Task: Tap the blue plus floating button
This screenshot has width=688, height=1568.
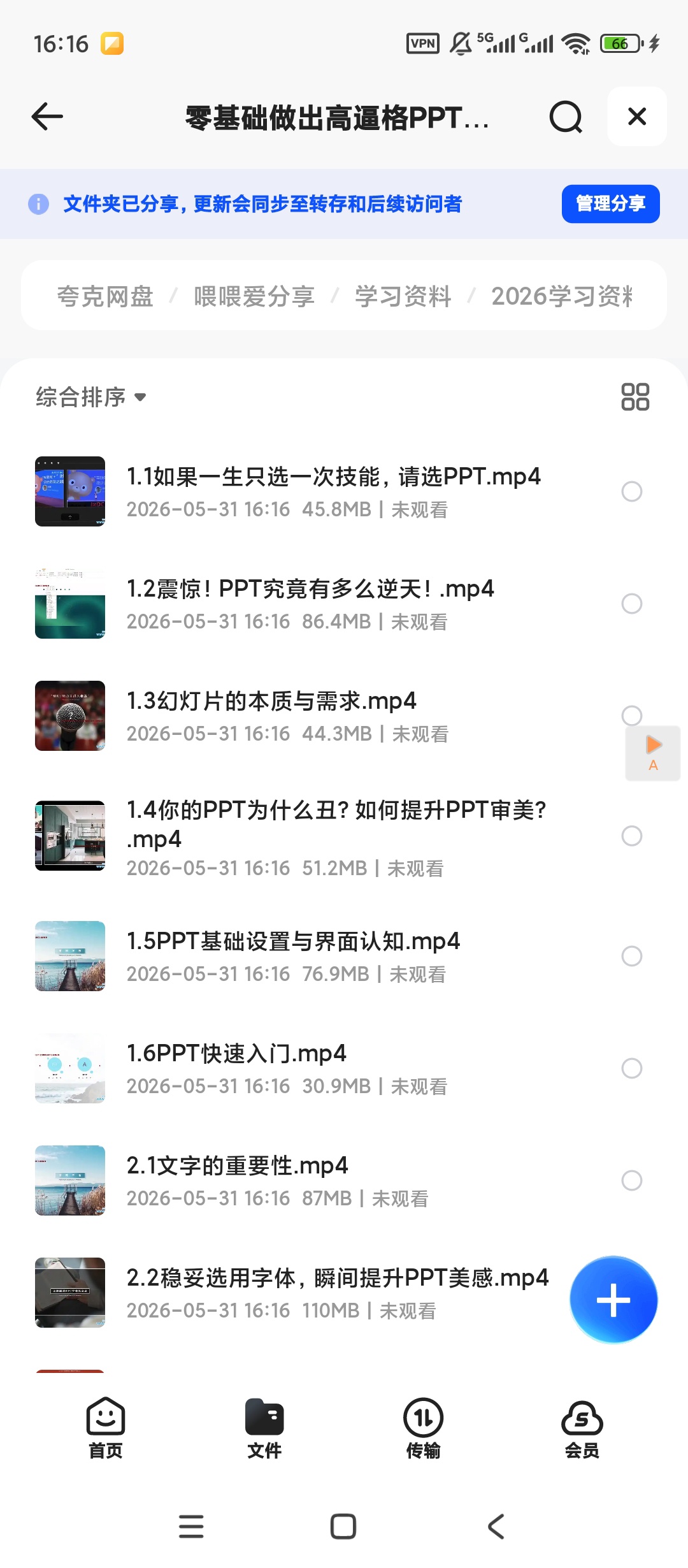Action: [x=613, y=1300]
